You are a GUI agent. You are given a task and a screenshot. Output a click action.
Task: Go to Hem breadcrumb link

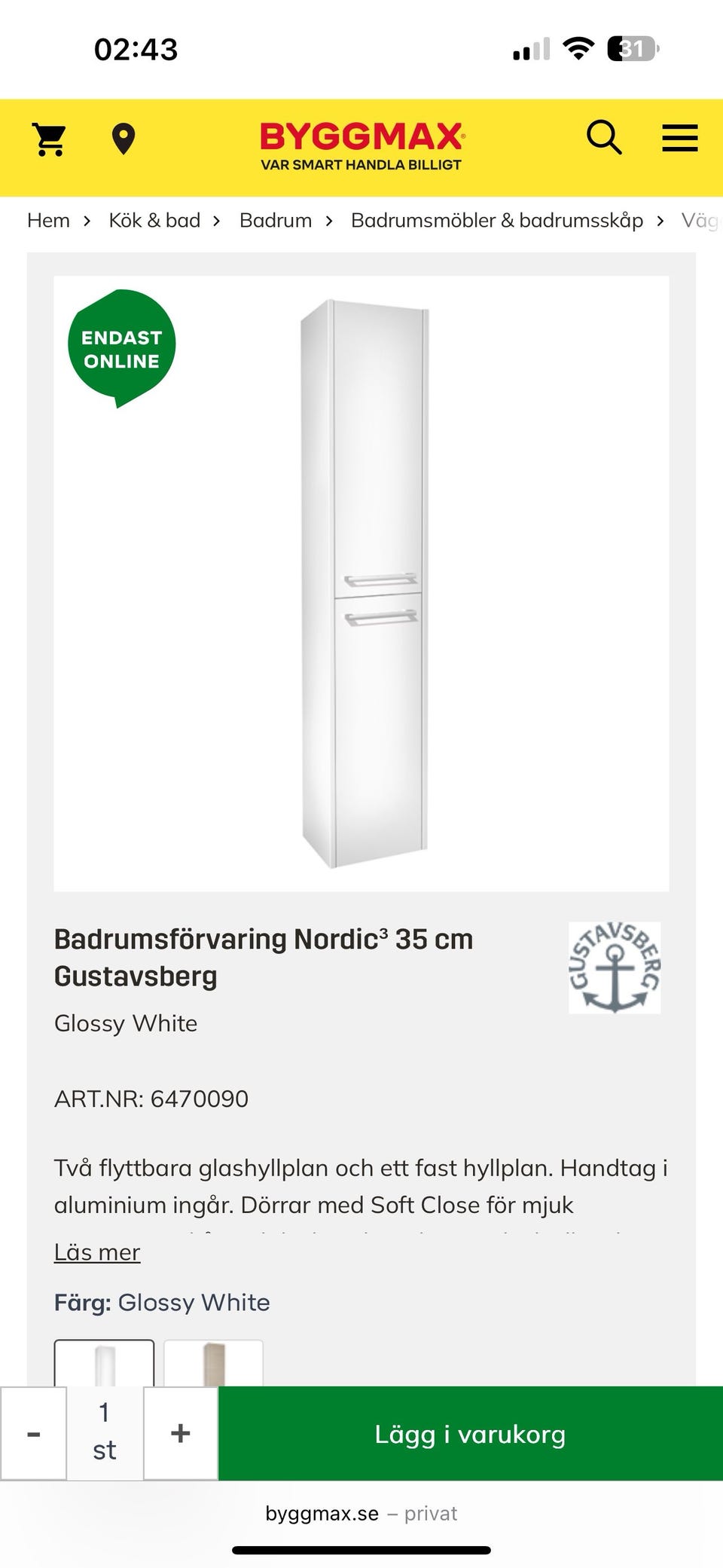pyautogui.click(x=47, y=220)
